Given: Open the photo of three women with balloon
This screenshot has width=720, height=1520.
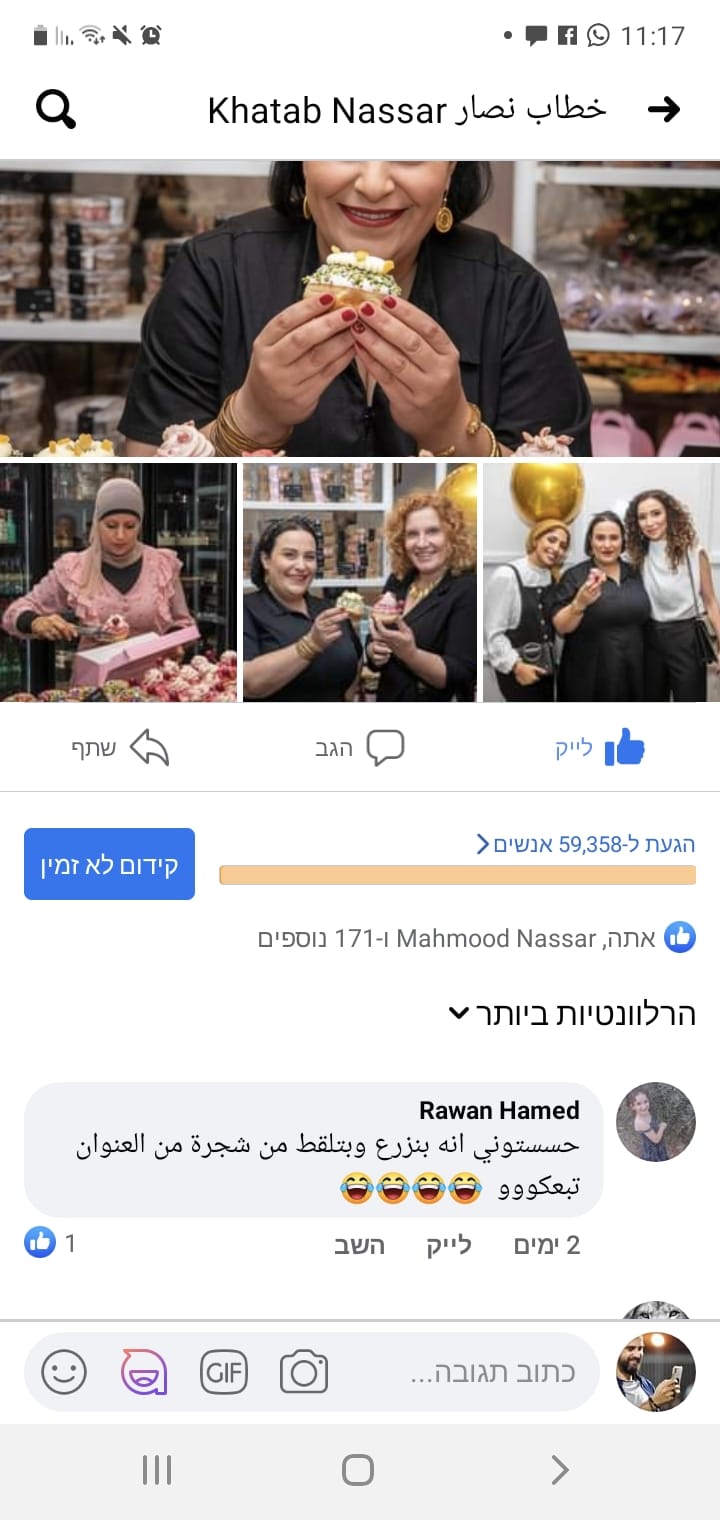Looking at the screenshot, I should point(601,582).
